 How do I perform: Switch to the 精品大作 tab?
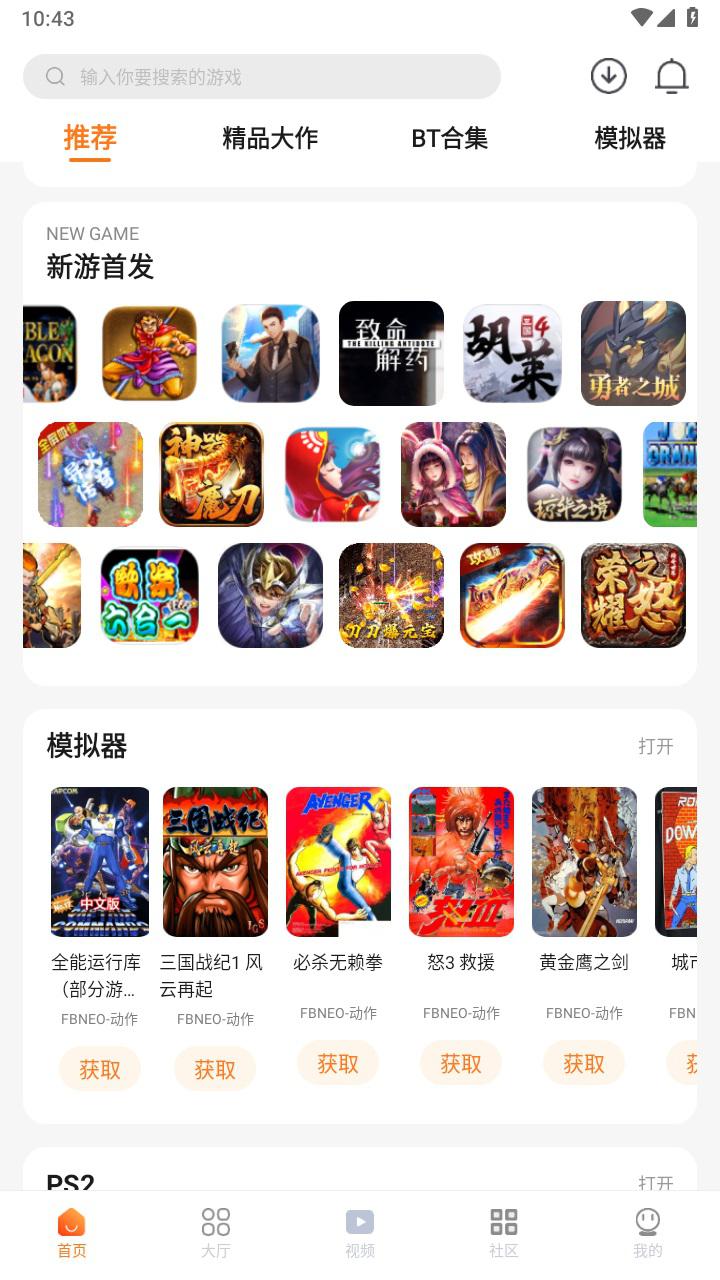click(x=270, y=138)
